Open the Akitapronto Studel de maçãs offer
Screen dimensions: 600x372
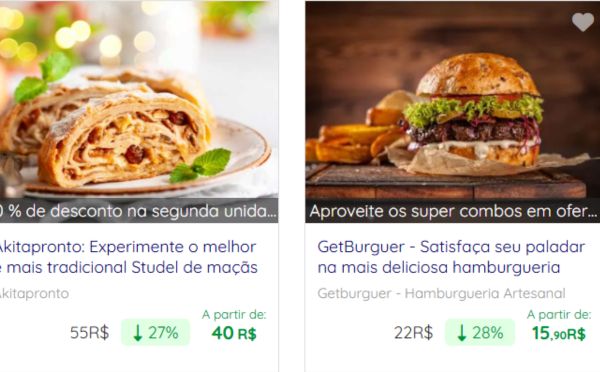click(129, 257)
